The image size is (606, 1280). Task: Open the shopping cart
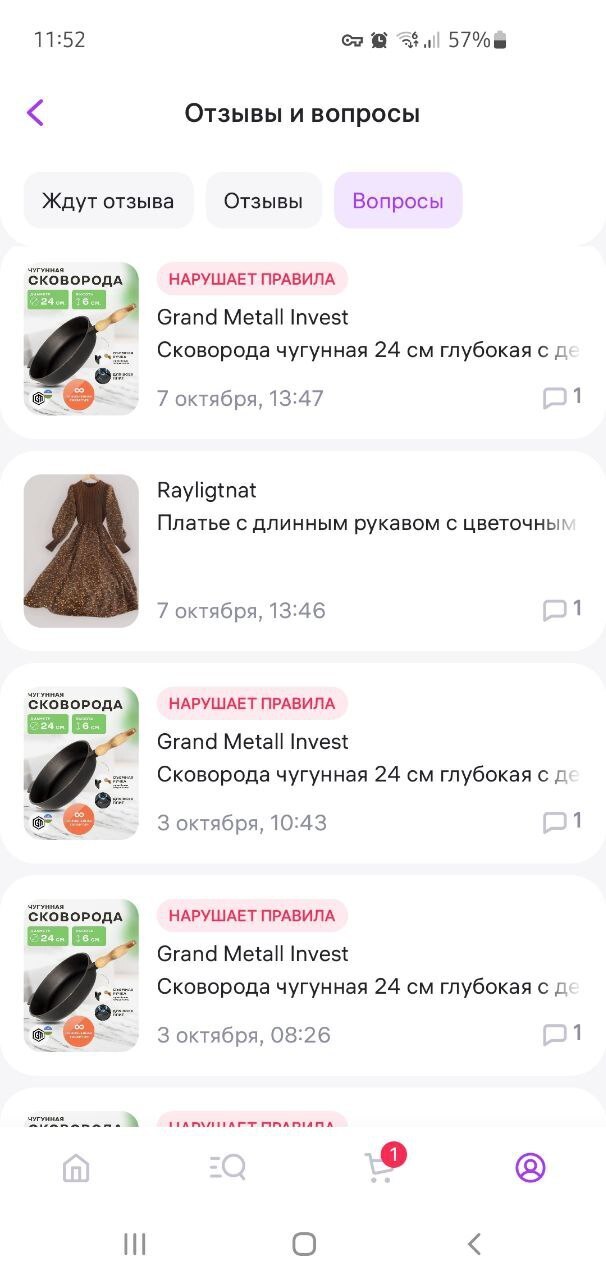(x=379, y=1167)
